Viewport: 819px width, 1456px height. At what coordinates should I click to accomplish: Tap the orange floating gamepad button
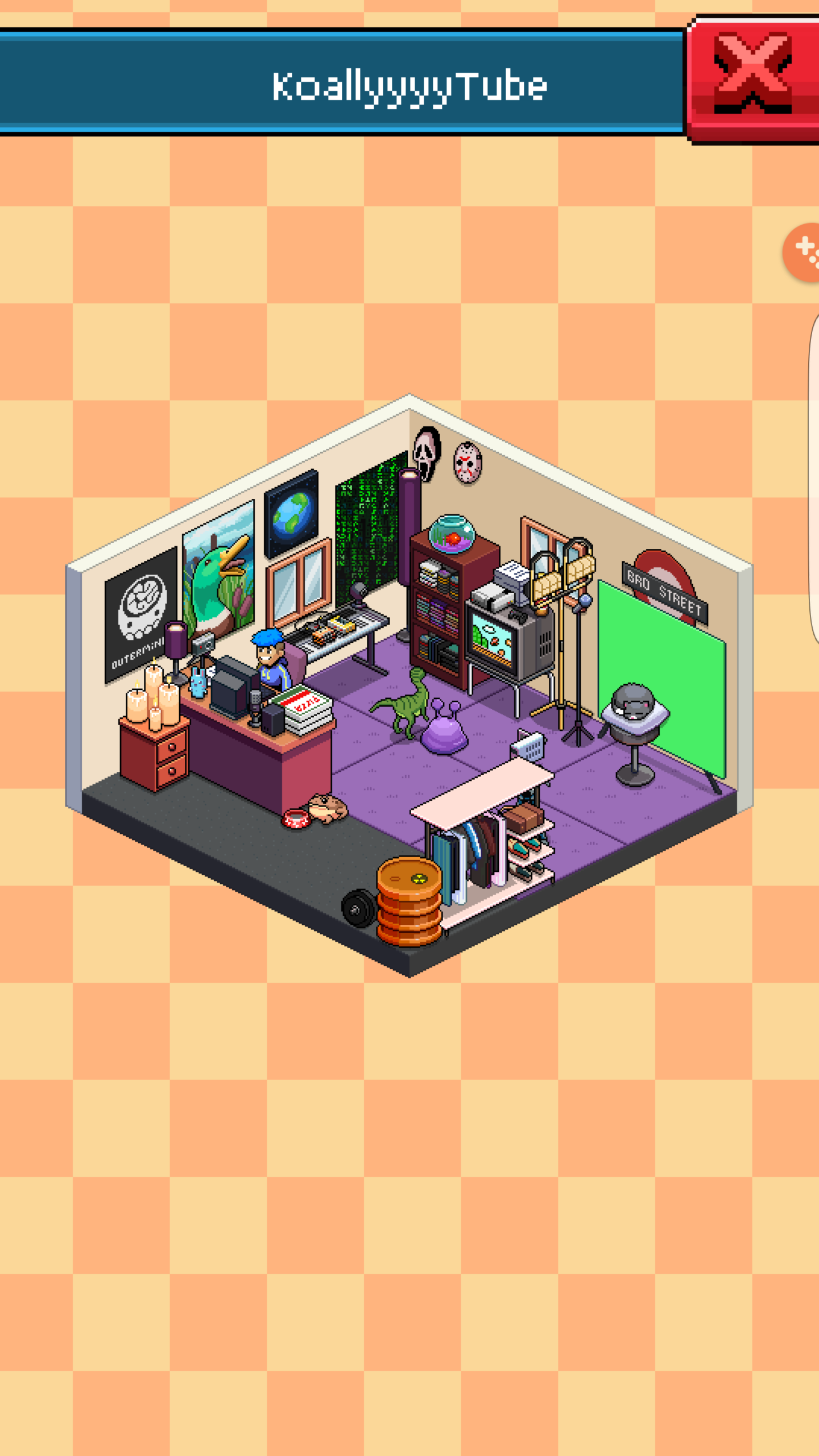(x=803, y=252)
